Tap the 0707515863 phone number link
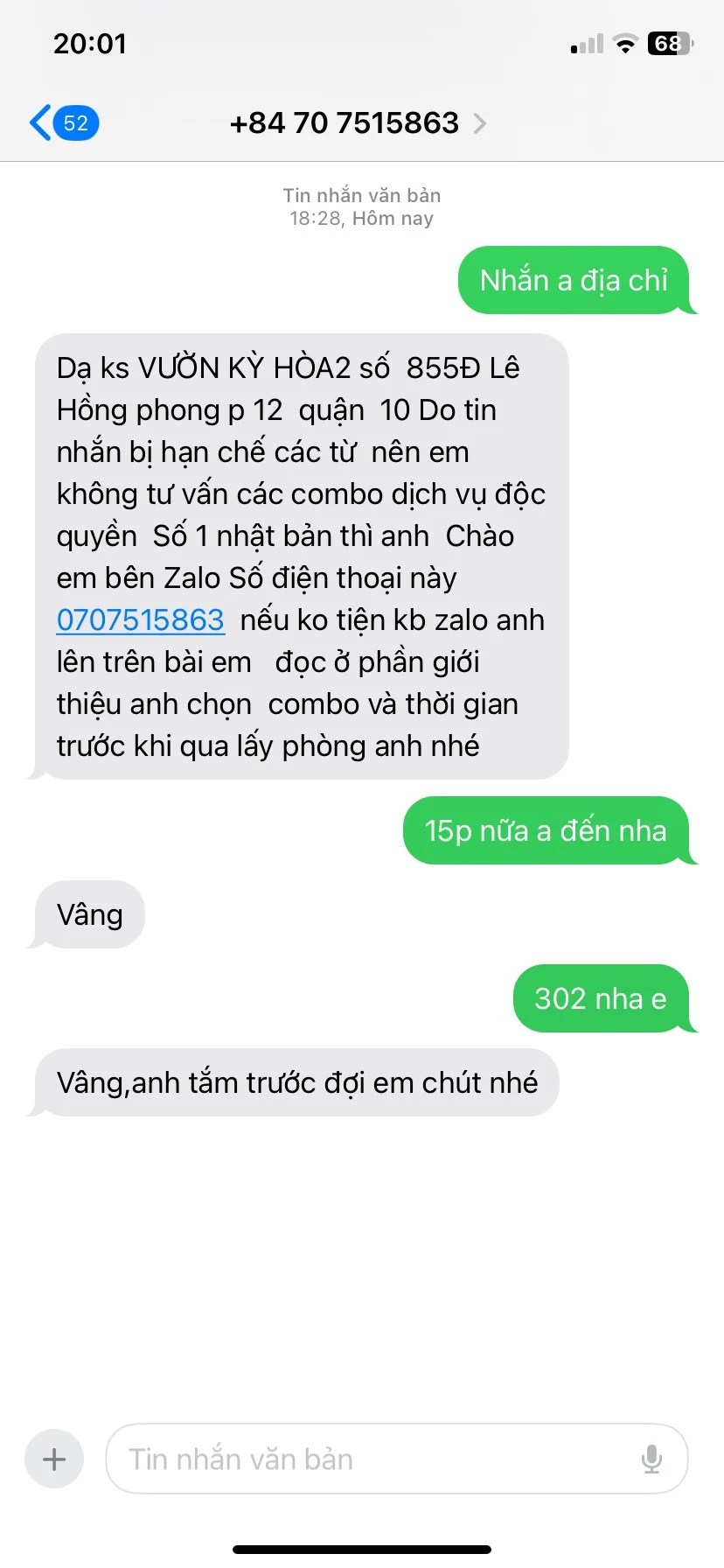The height and width of the screenshot is (1568, 724). pos(141,619)
